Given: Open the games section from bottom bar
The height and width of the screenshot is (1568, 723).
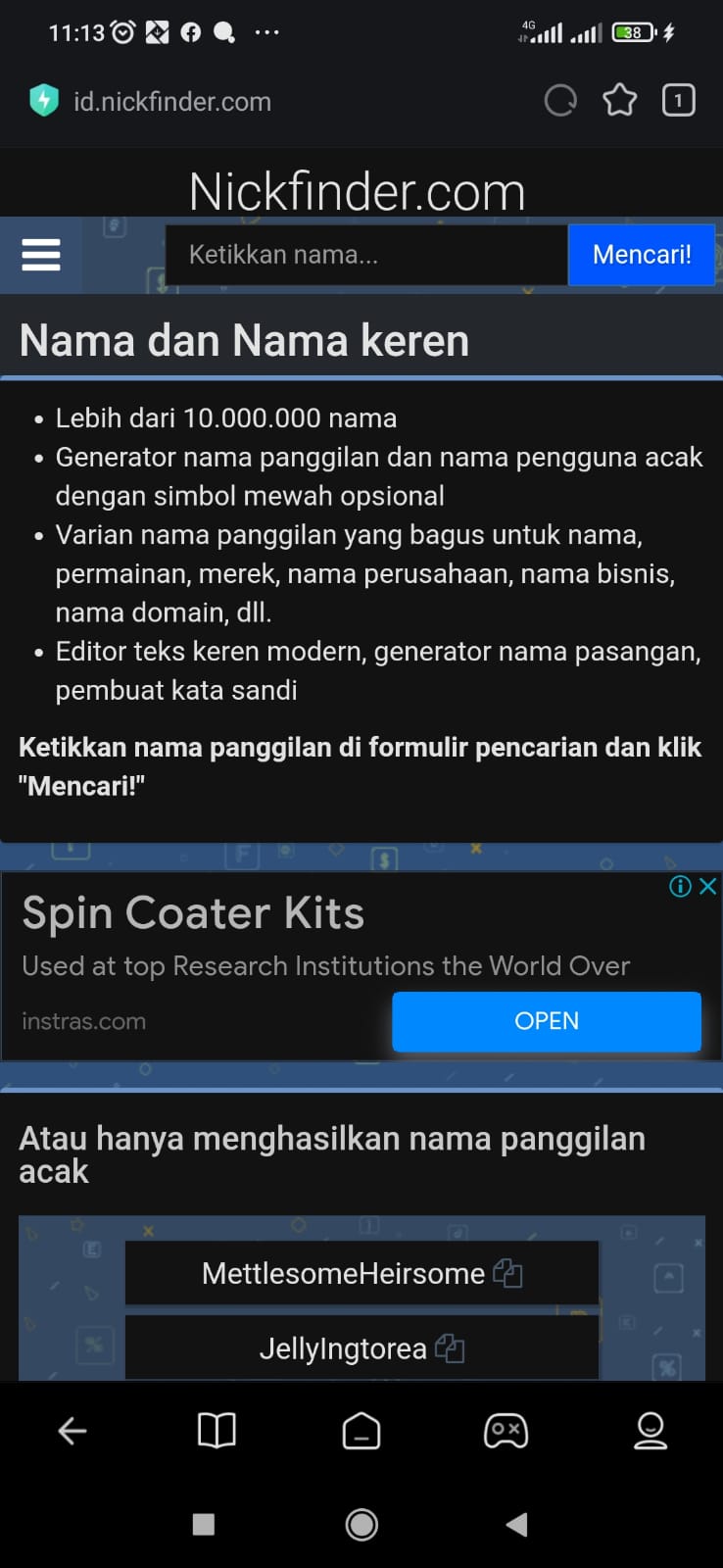Looking at the screenshot, I should pyautogui.click(x=506, y=1431).
